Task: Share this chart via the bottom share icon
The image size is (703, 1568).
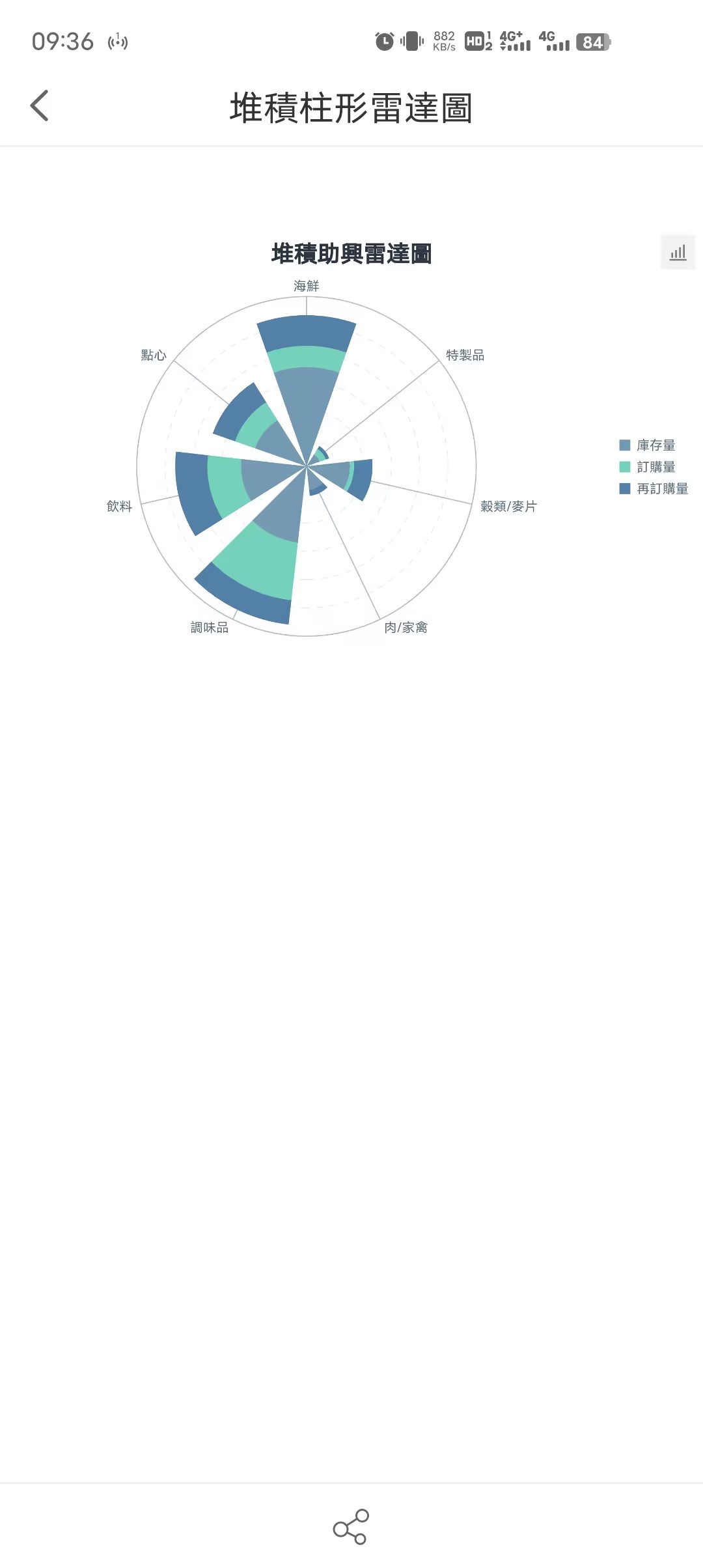Action: click(351, 1526)
